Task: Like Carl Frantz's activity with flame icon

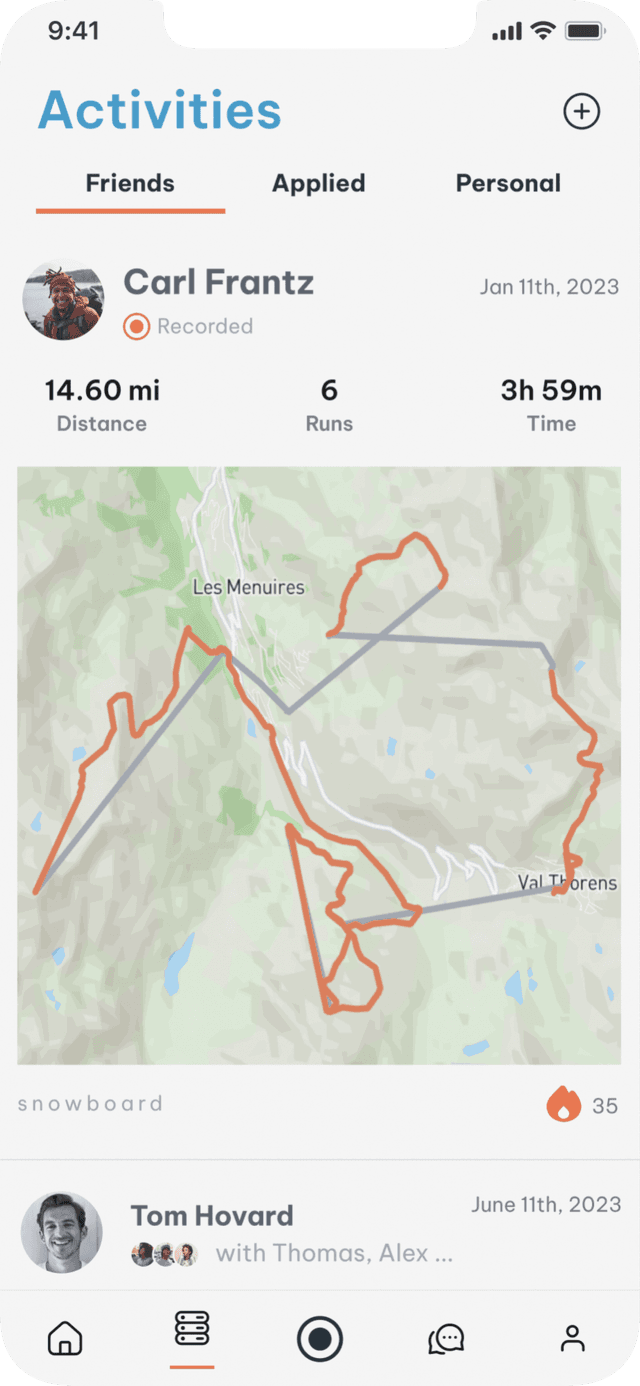Action: pyautogui.click(x=564, y=1105)
